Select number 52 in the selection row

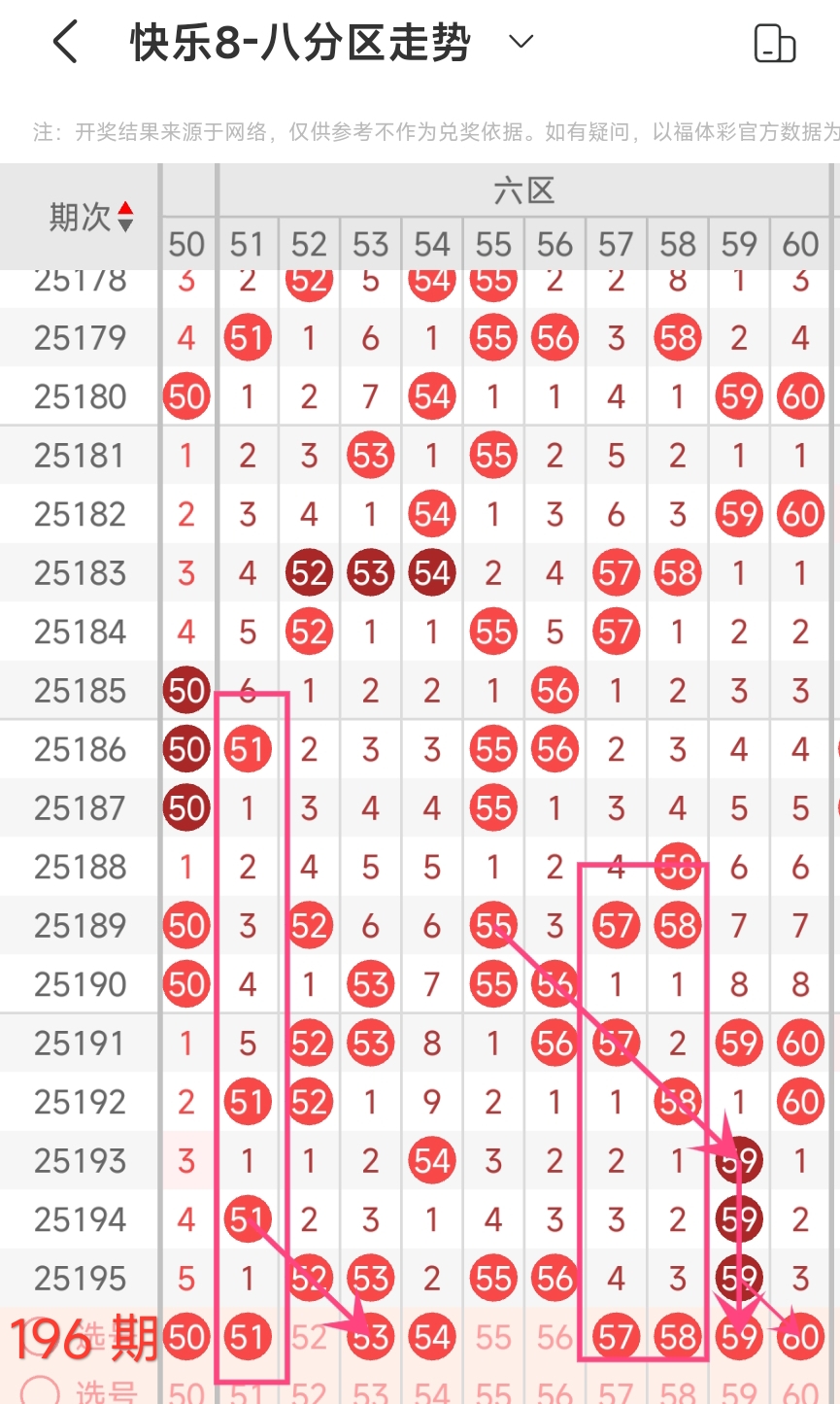309,1338
